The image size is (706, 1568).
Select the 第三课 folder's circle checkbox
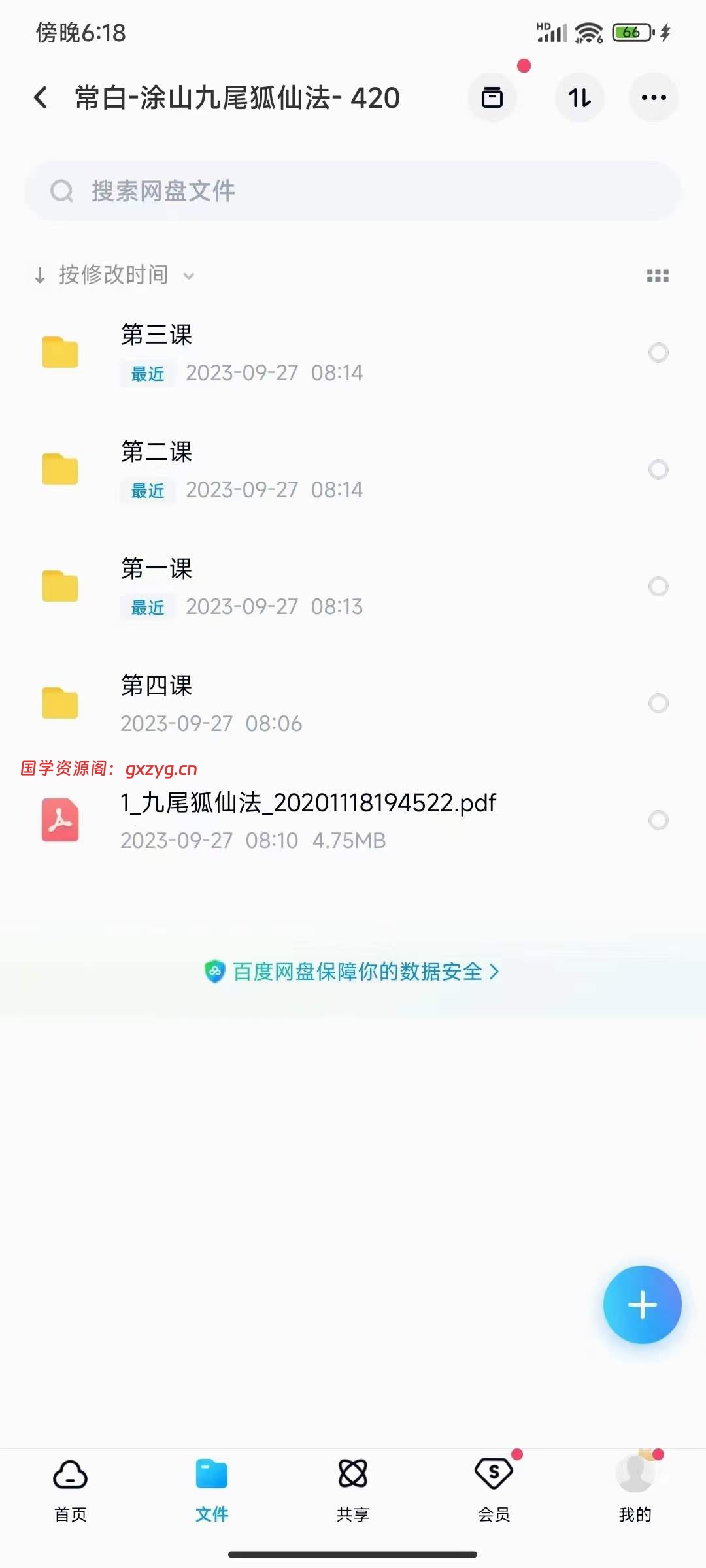pos(658,353)
